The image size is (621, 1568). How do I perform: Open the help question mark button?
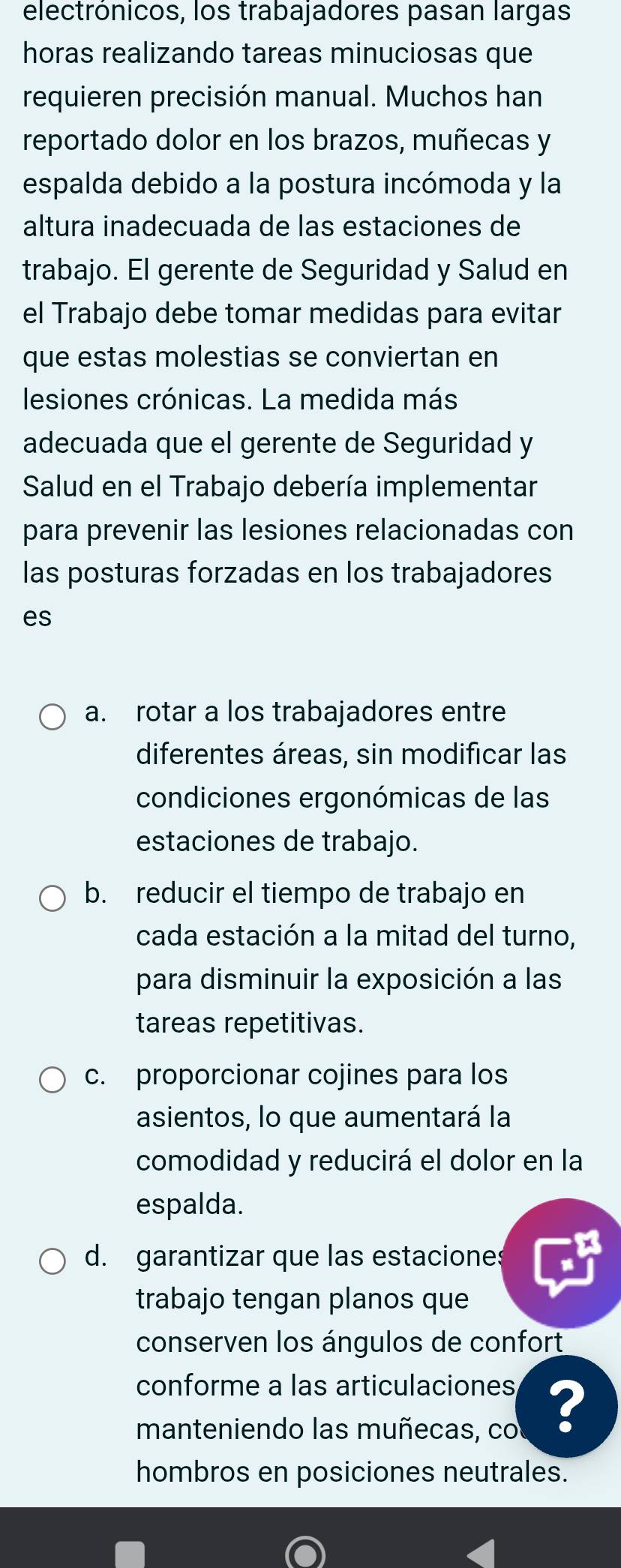point(568,1406)
